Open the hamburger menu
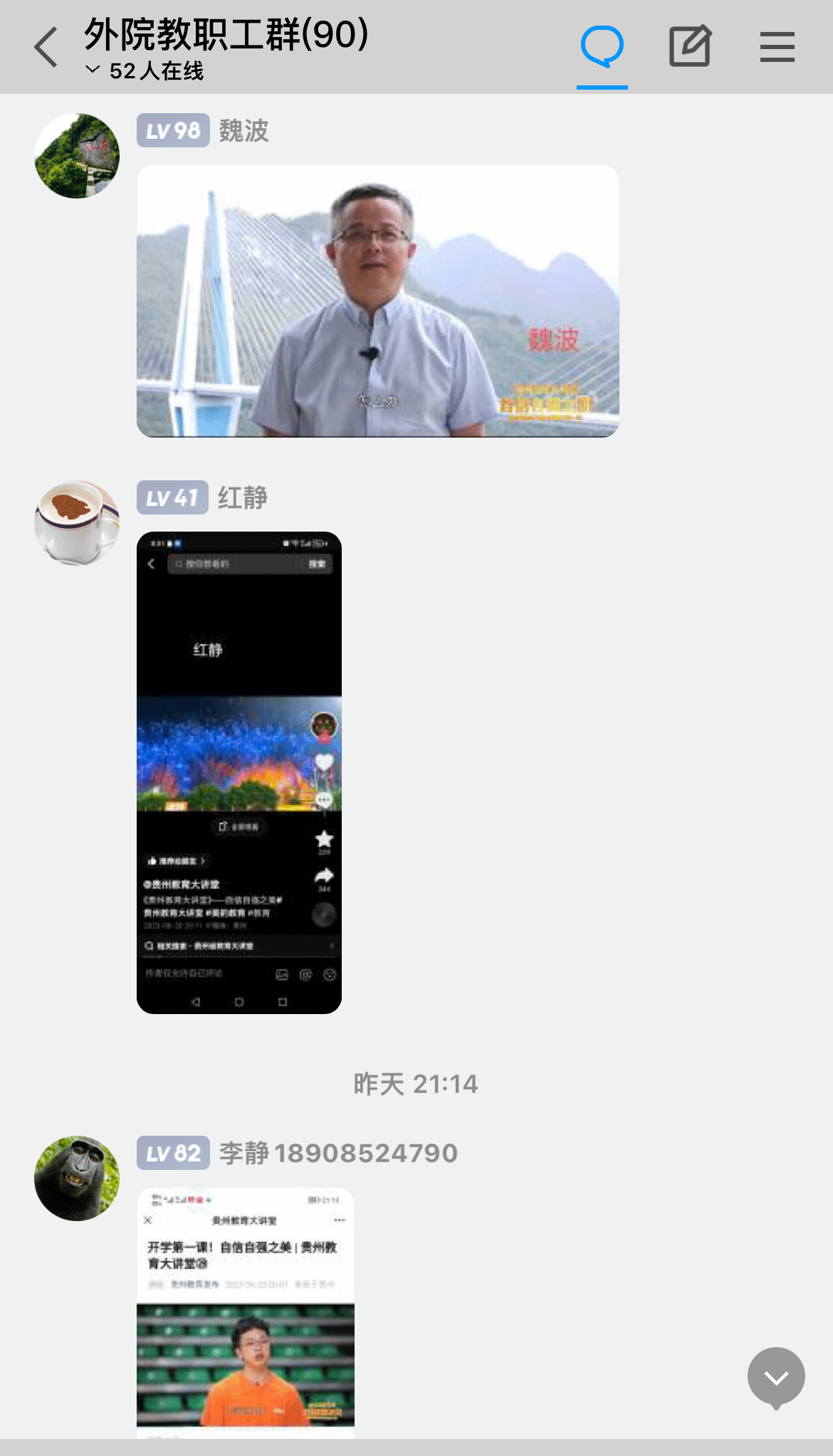This screenshot has width=833, height=1456. [x=777, y=47]
